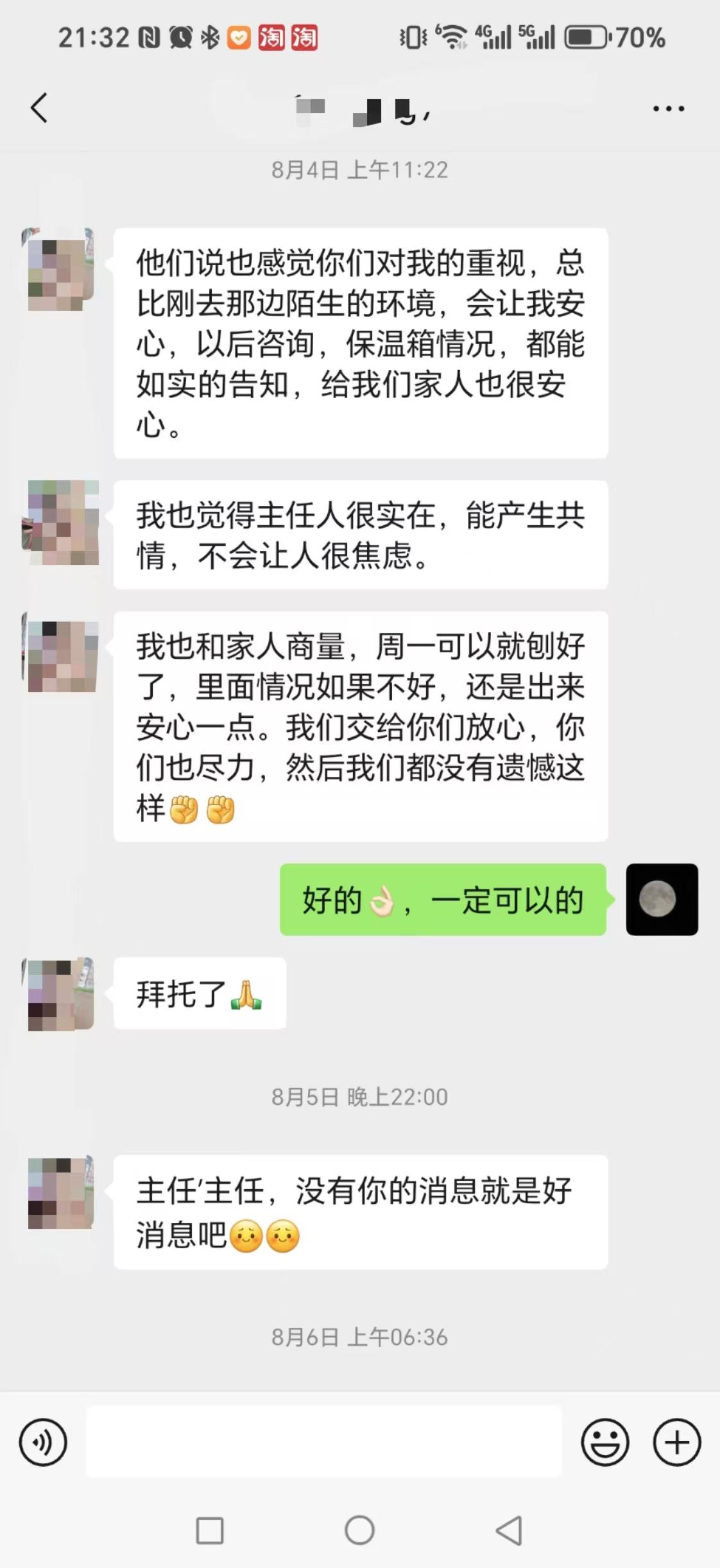The width and height of the screenshot is (720, 1568).
Task: Open the chat info overflow menu
Action: [668, 109]
